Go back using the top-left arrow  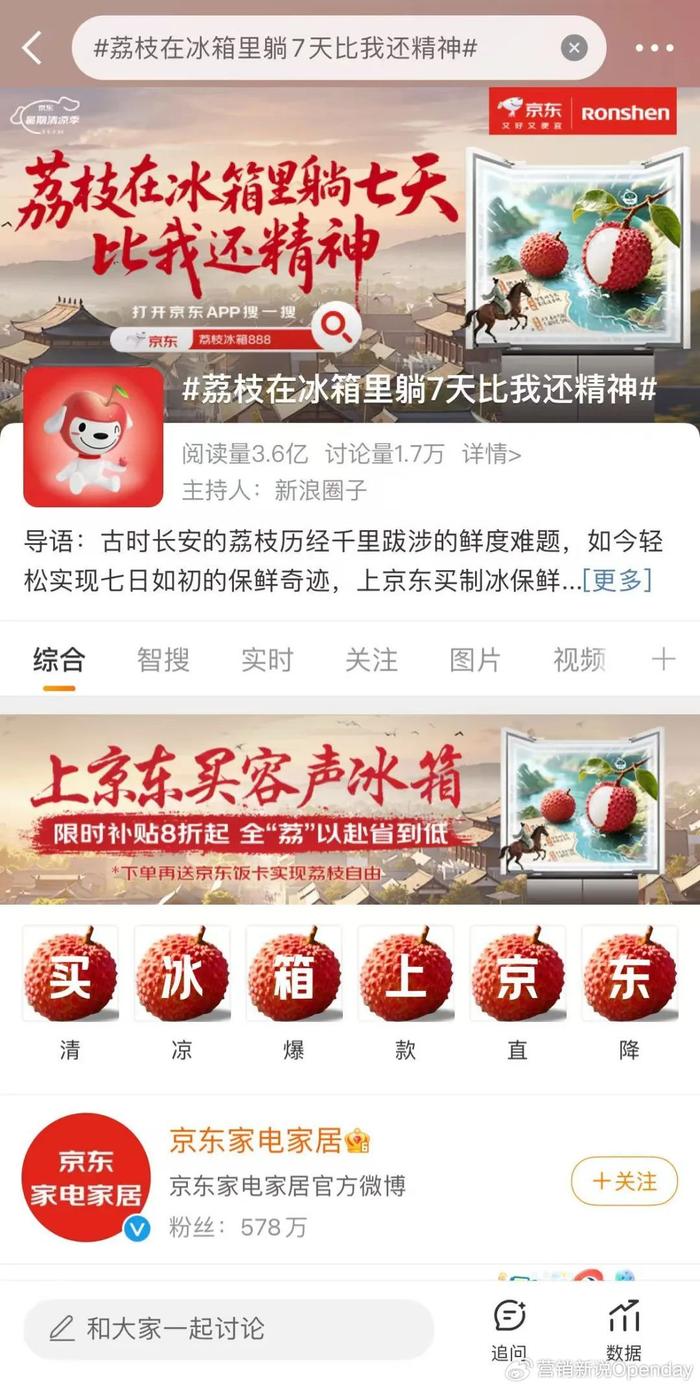point(32,47)
